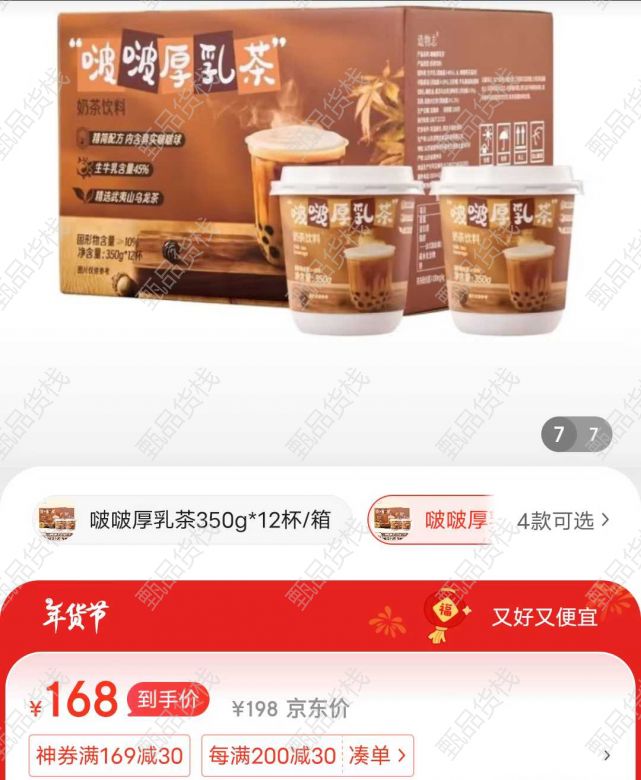Viewport: 641px width, 780px height.
Task: Expand coupons with the rightmost arrow
Action: 607,754
